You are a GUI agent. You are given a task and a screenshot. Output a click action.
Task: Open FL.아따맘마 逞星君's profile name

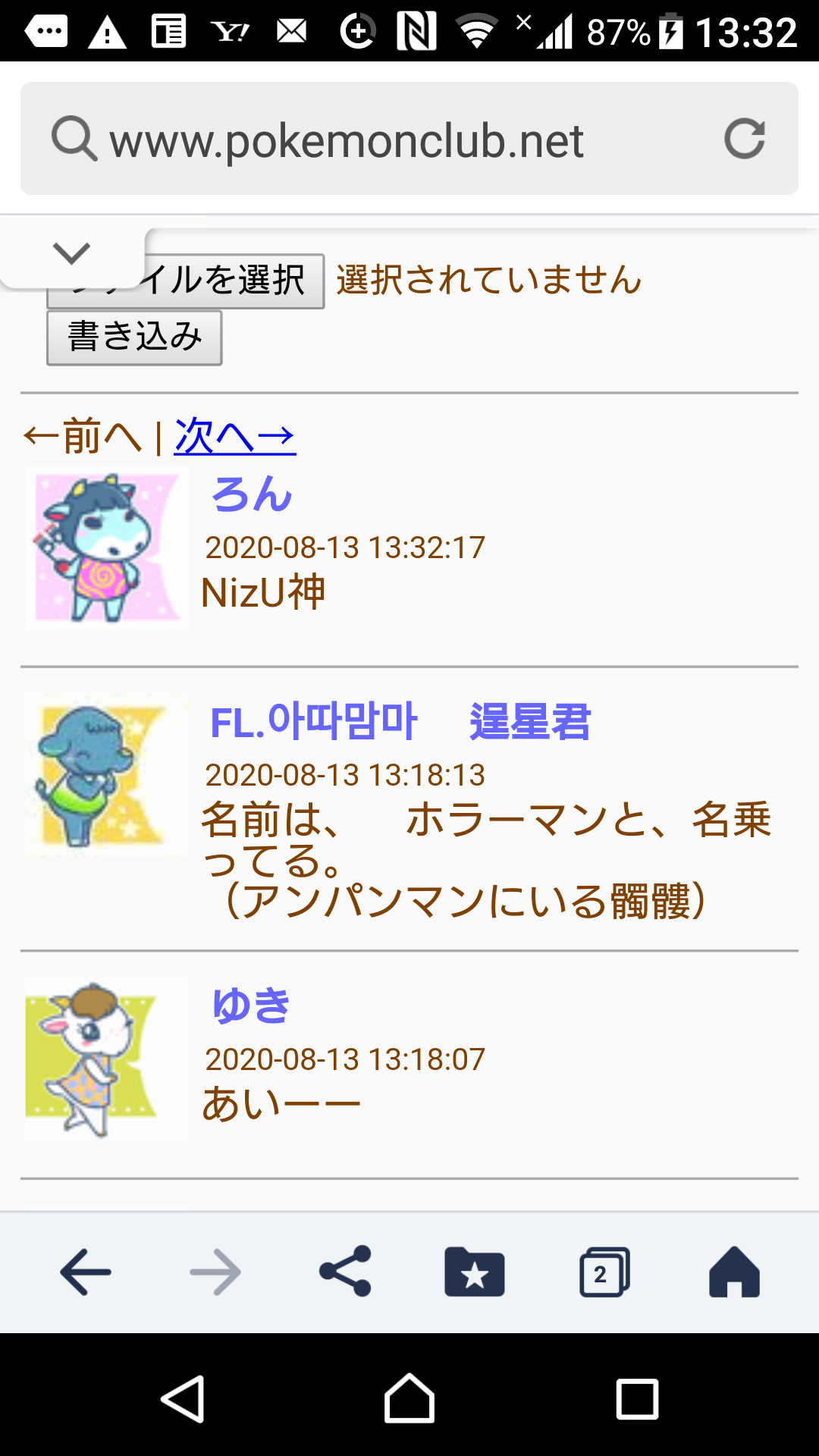pyautogui.click(x=400, y=721)
